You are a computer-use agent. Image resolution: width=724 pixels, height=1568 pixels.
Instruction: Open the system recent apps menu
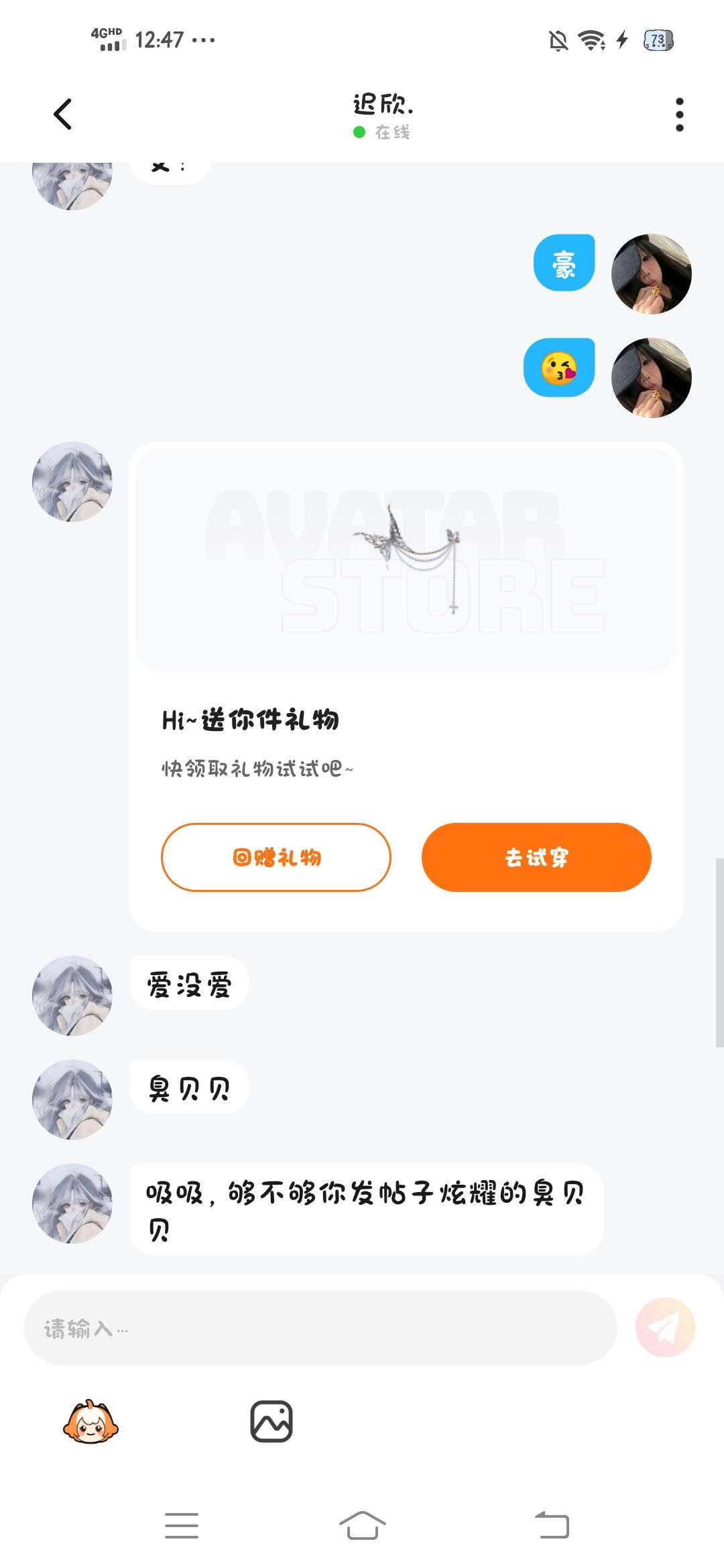(182, 1526)
